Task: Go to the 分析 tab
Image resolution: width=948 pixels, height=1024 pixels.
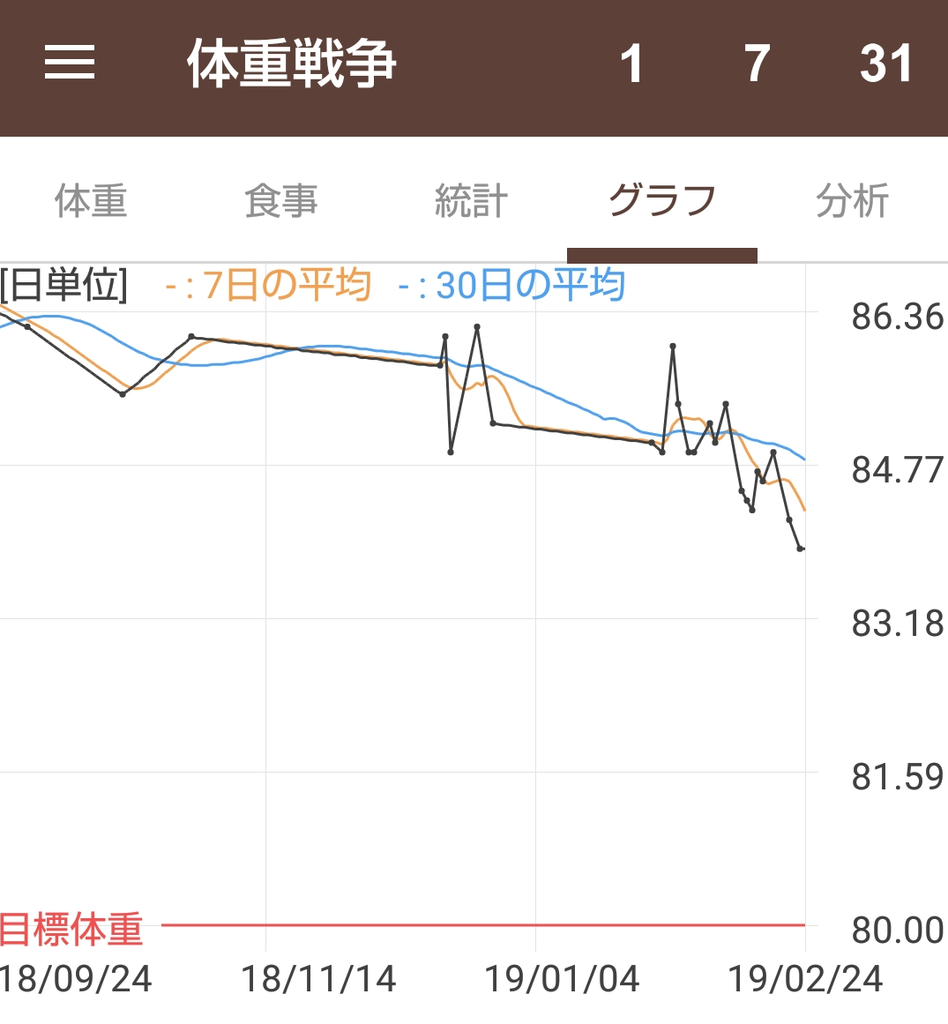Action: click(852, 201)
